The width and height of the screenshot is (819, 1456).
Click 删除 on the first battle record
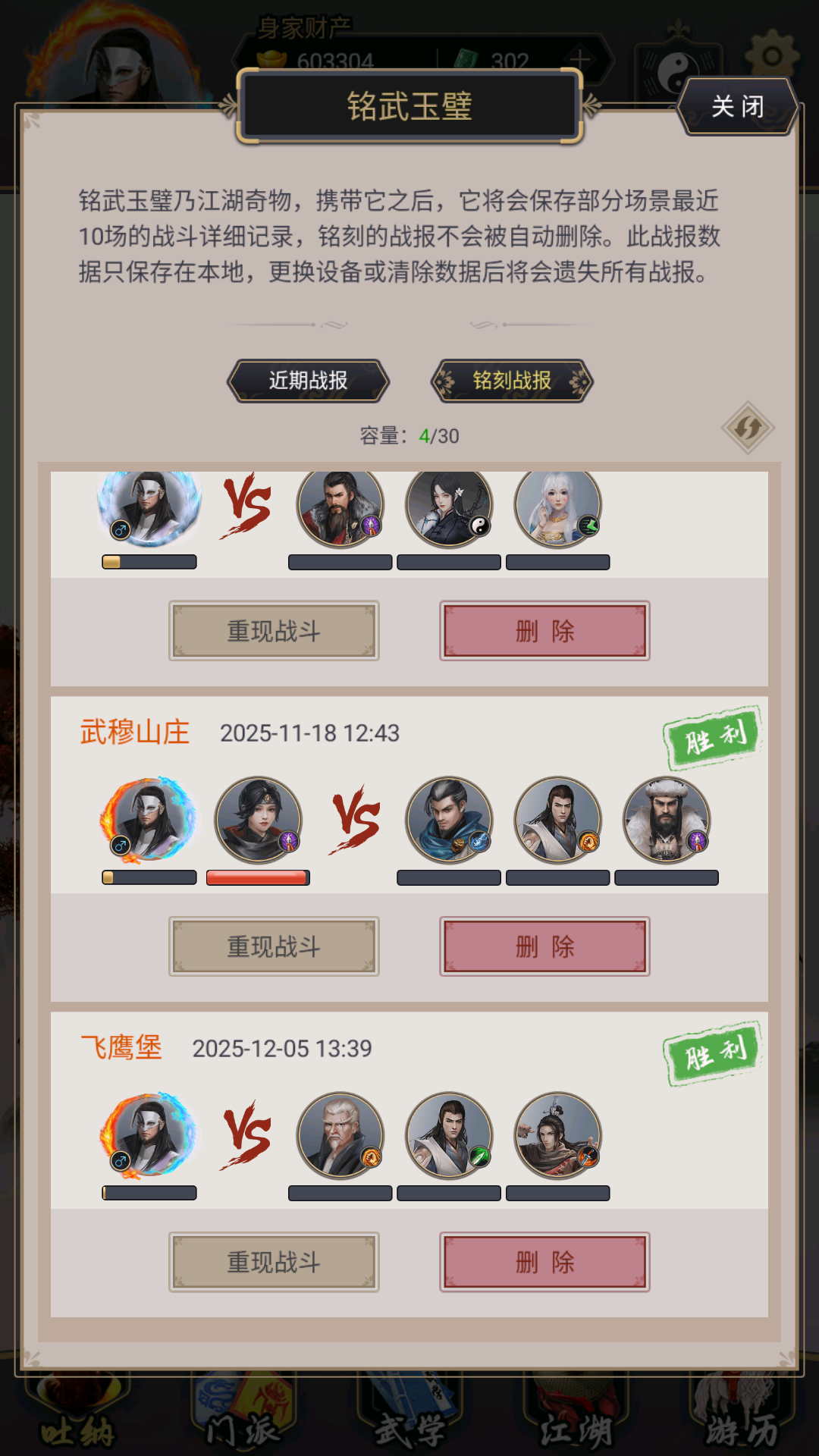[544, 630]
